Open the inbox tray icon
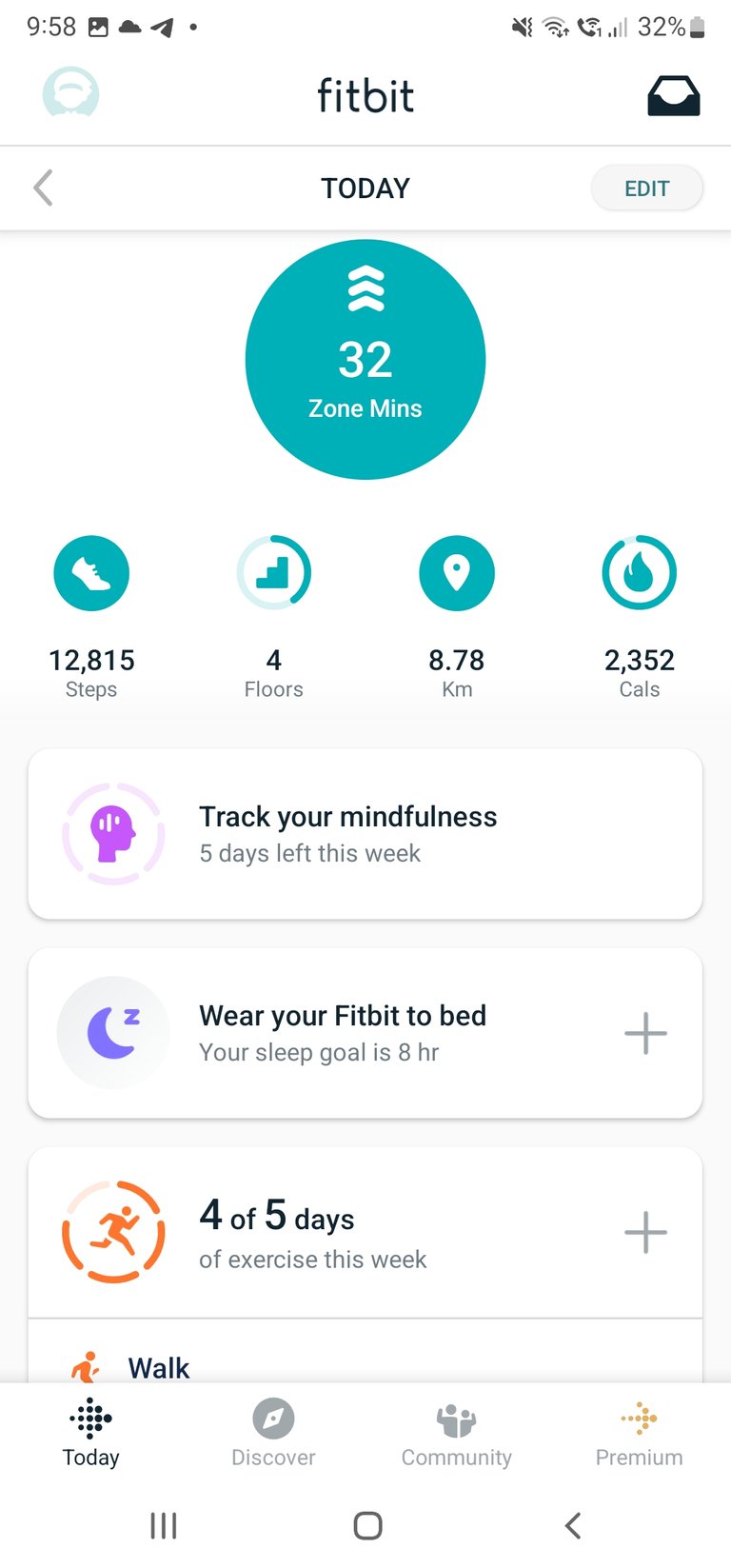731x1568 pixels. [674, 96]
